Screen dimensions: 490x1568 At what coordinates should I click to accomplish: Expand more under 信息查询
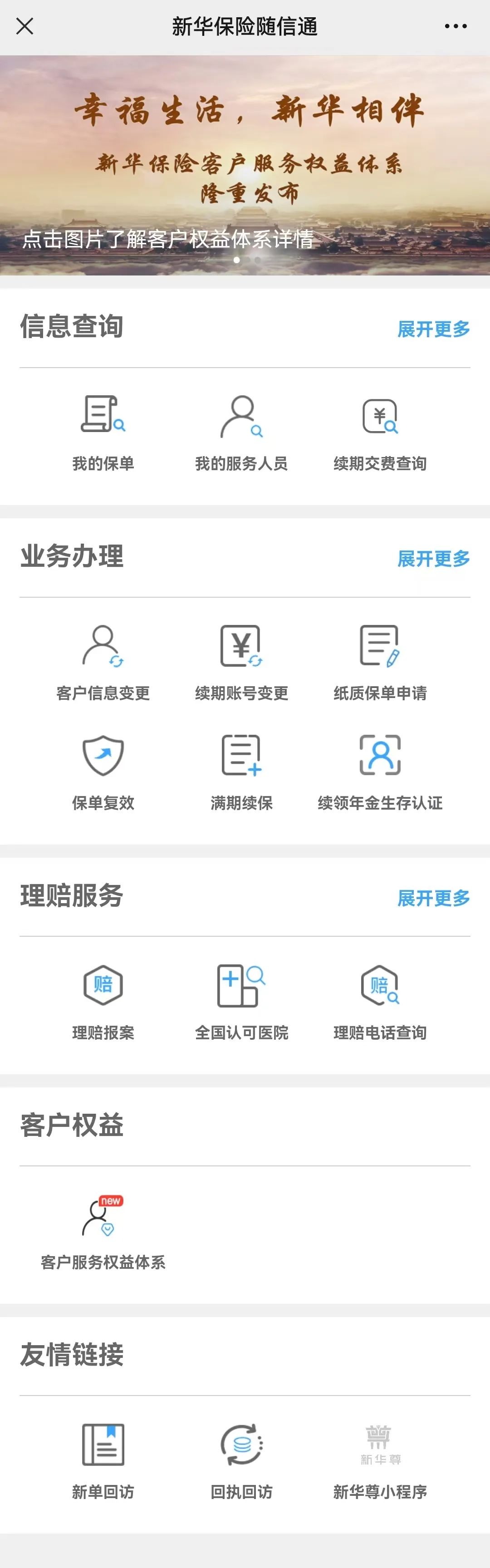click(433, 329)
